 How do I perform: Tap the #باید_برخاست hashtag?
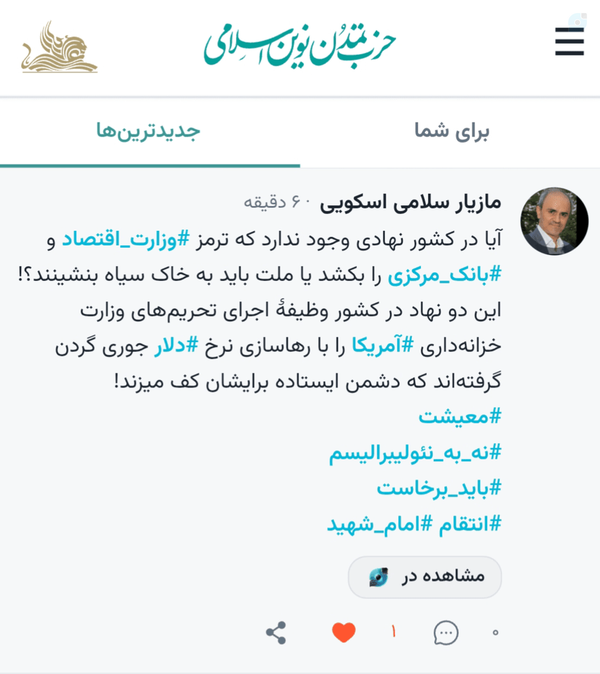[439, 488]
